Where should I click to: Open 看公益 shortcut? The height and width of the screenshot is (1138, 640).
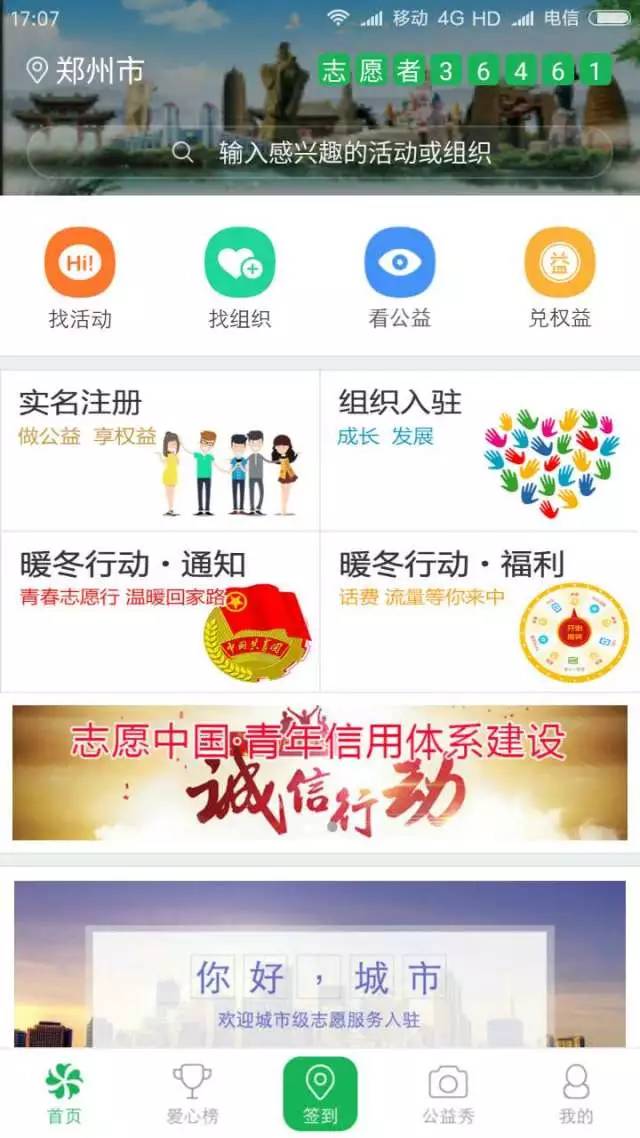tap(400, 278)
